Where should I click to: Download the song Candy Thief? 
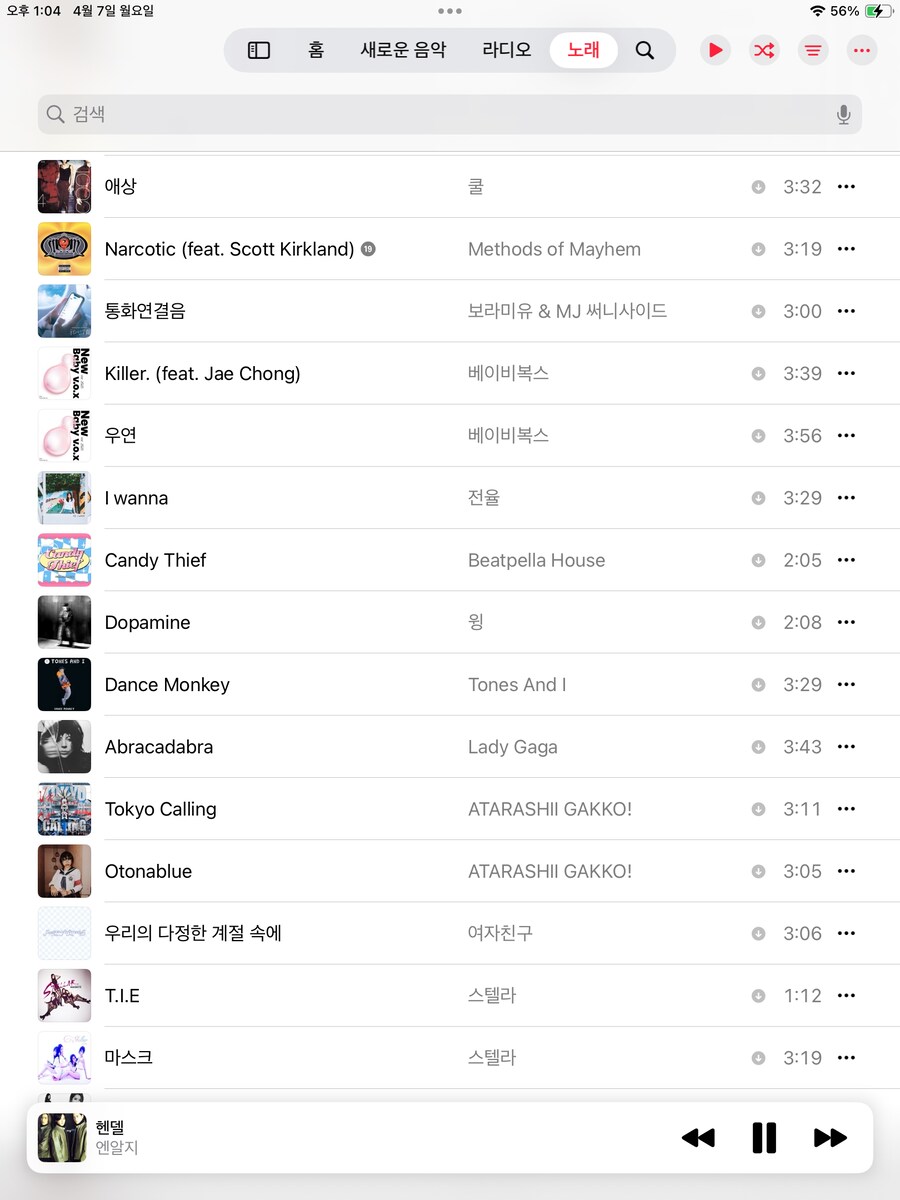[x=759, y=560]
